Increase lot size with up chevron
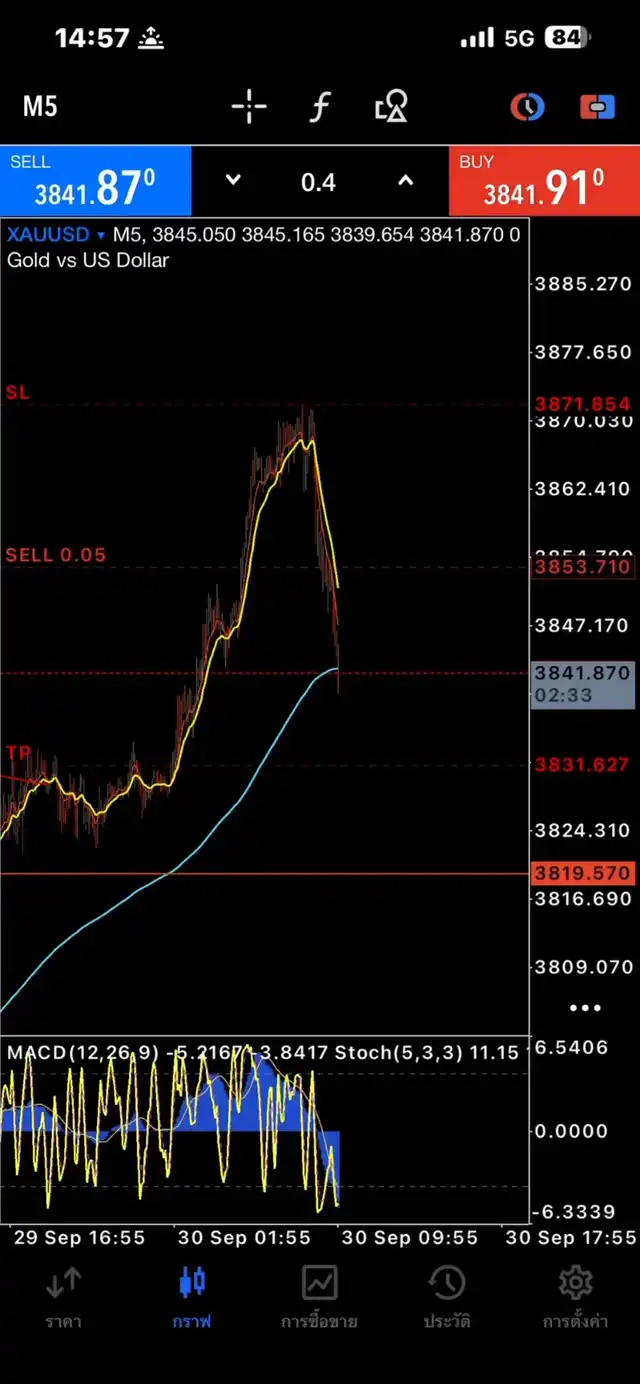The image size is (640, 1384). point(405,181)
